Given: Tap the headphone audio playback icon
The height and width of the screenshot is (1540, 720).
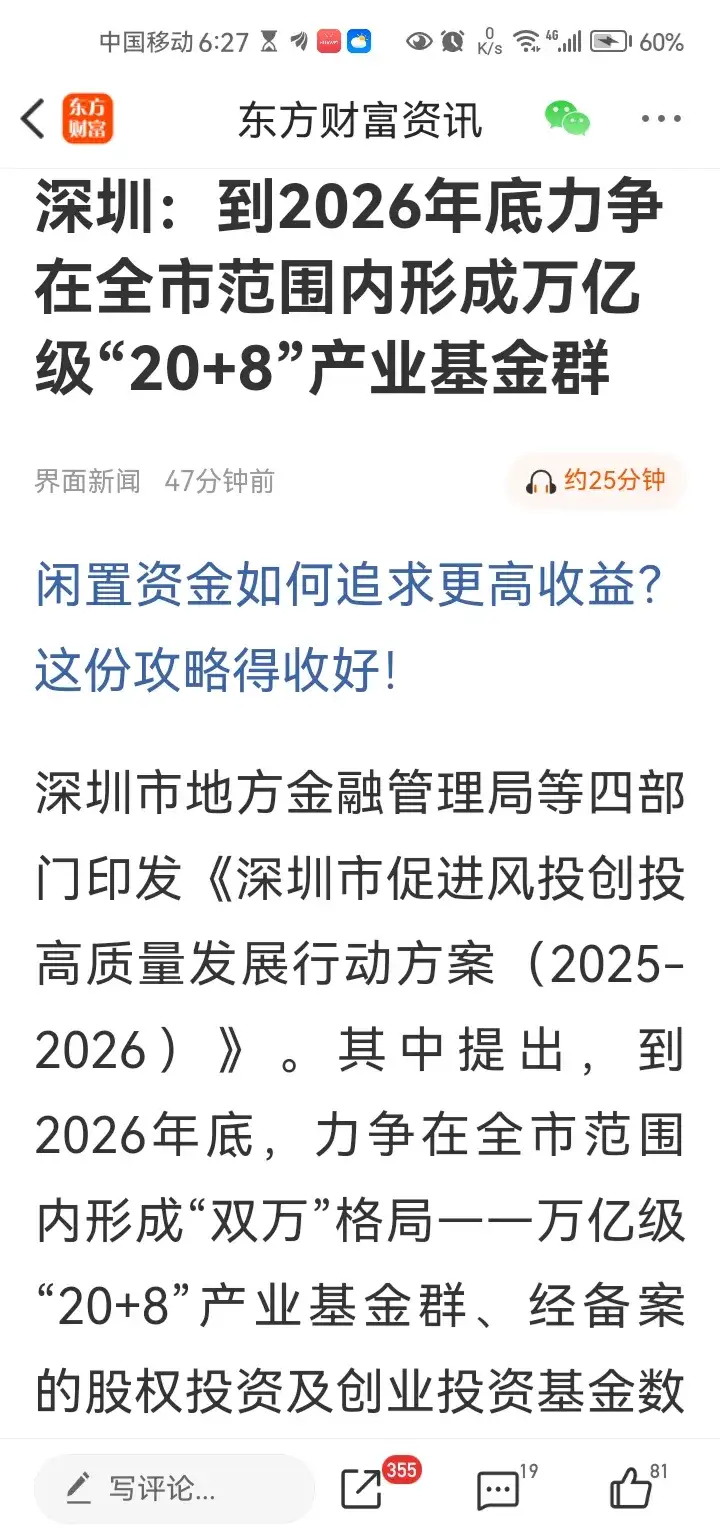Looking at the screenshot, I should coord(541,482).
